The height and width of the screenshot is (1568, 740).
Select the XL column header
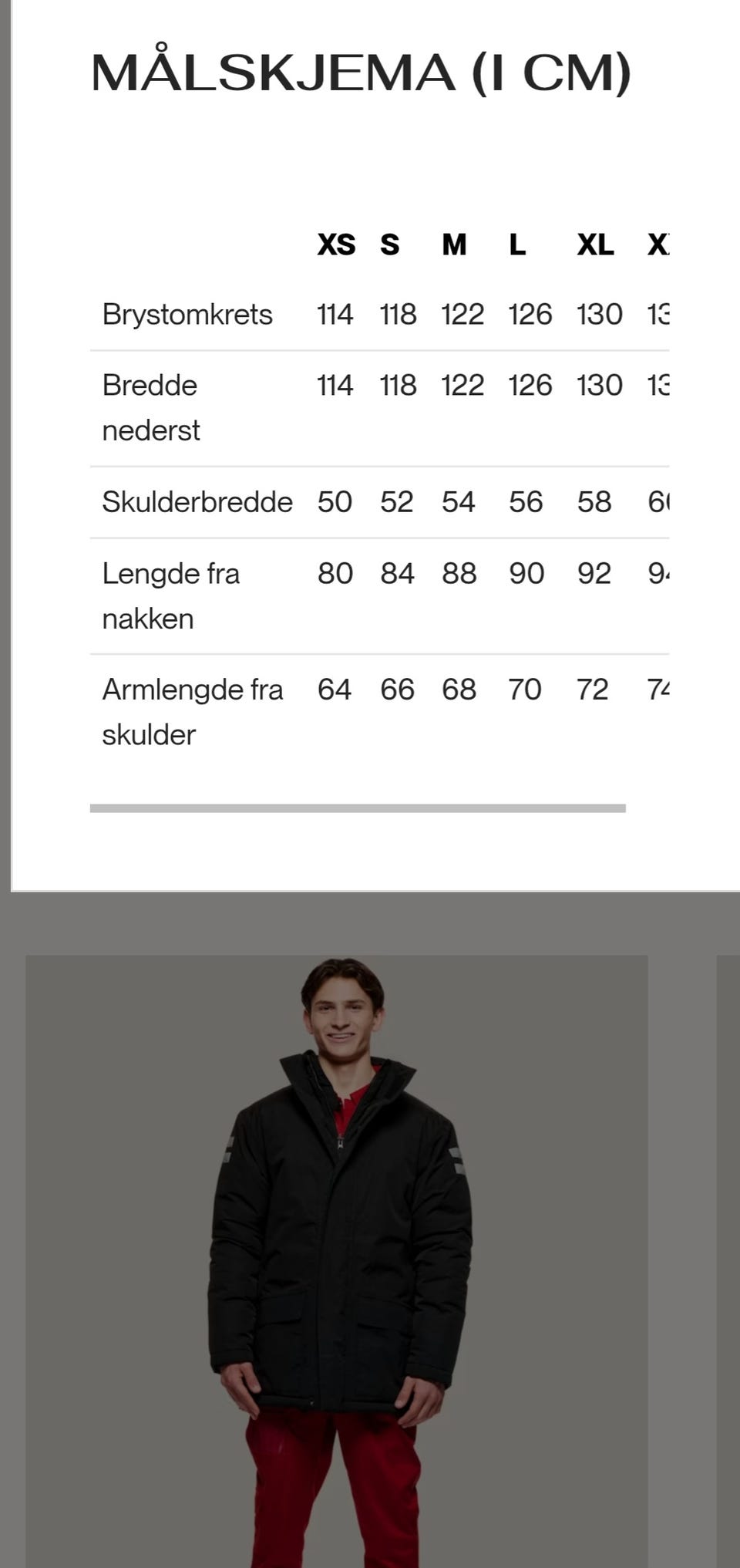595,245
